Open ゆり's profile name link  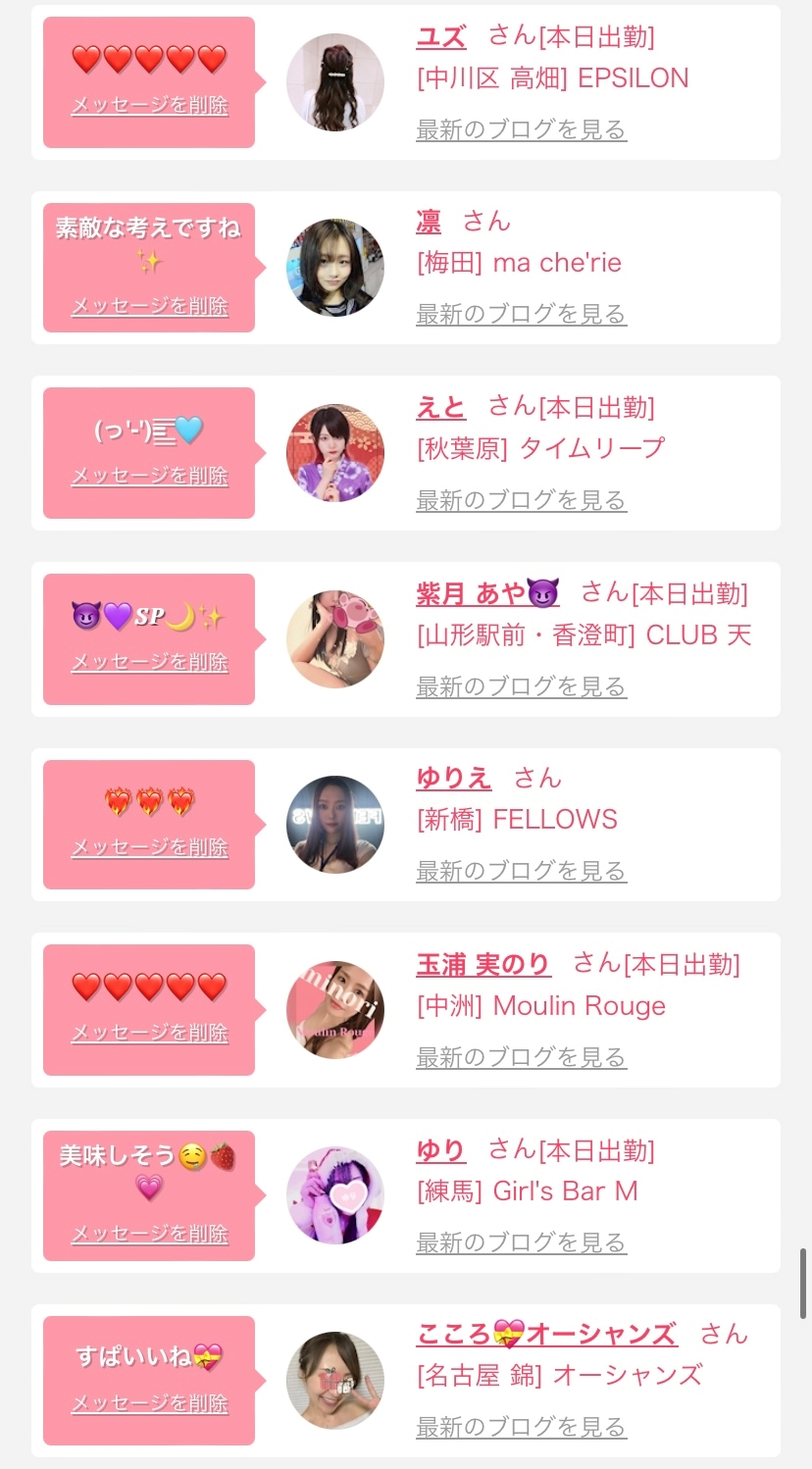click(x=441, y=1150)
